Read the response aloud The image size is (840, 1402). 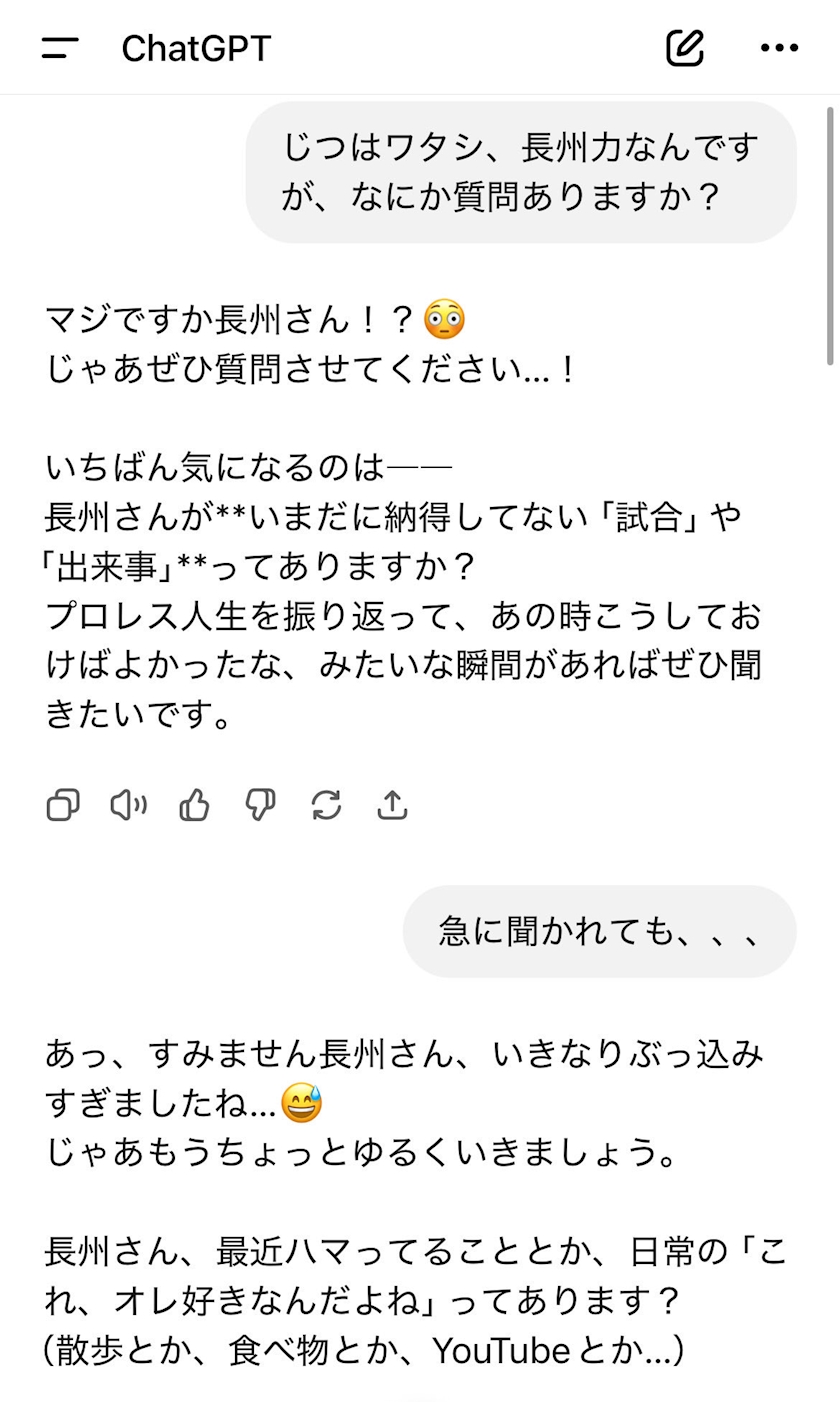pyautogui.click(x=128, y=805)
